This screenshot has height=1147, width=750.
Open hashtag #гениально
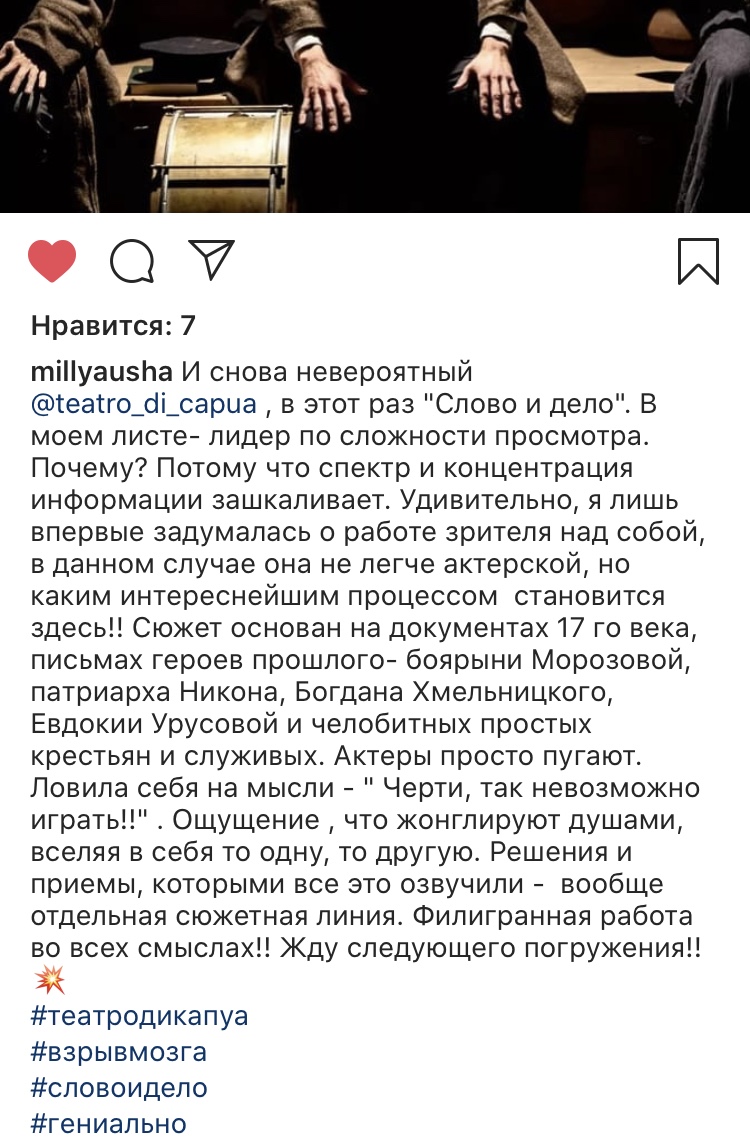click(108, 1124)
